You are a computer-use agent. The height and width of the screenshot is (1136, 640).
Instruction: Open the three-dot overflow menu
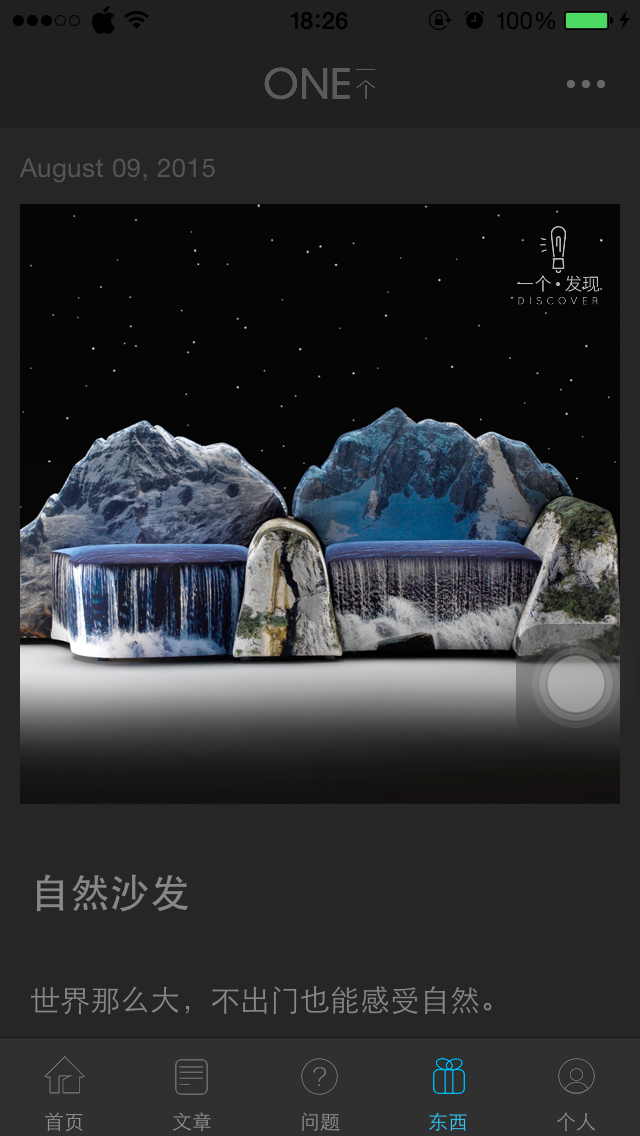586,84
